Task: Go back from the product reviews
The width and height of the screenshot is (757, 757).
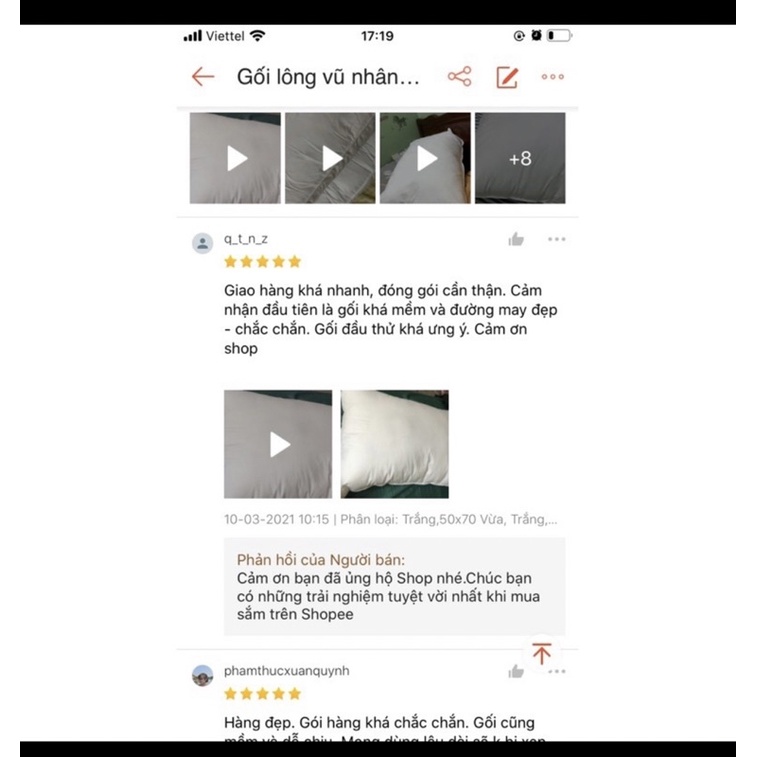Action: tap(203, 77)
